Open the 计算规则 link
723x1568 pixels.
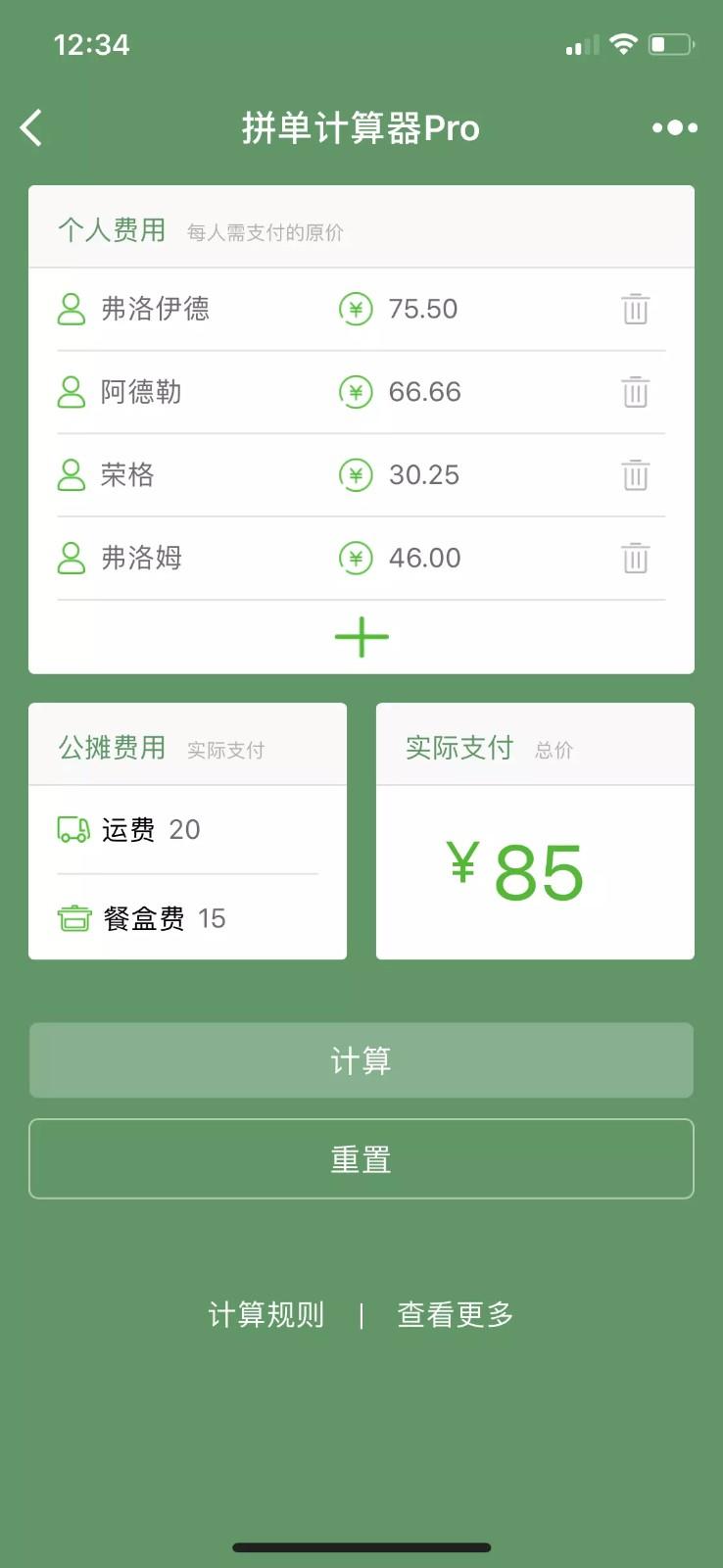tap(266, 1315)
